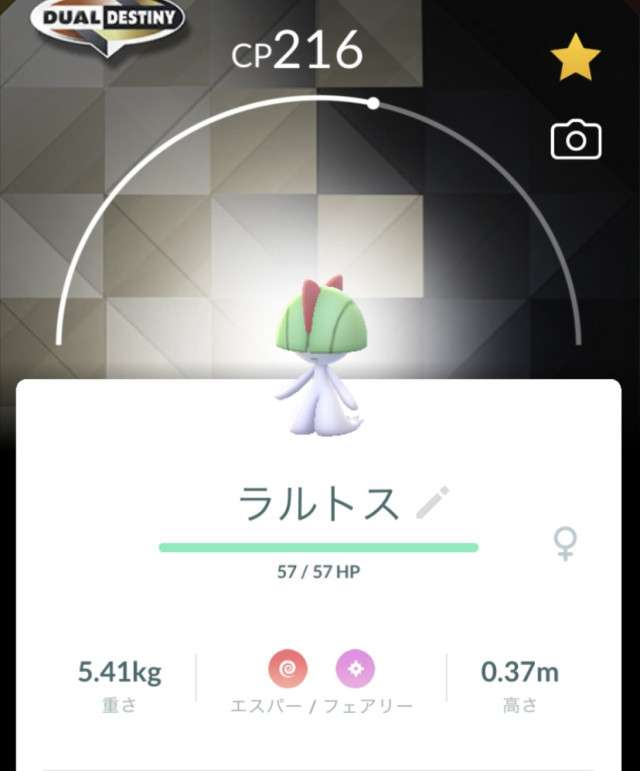Toggle the favorite star for ラルトス
Screen dimensions: 640x771
[x=576, y=62]
